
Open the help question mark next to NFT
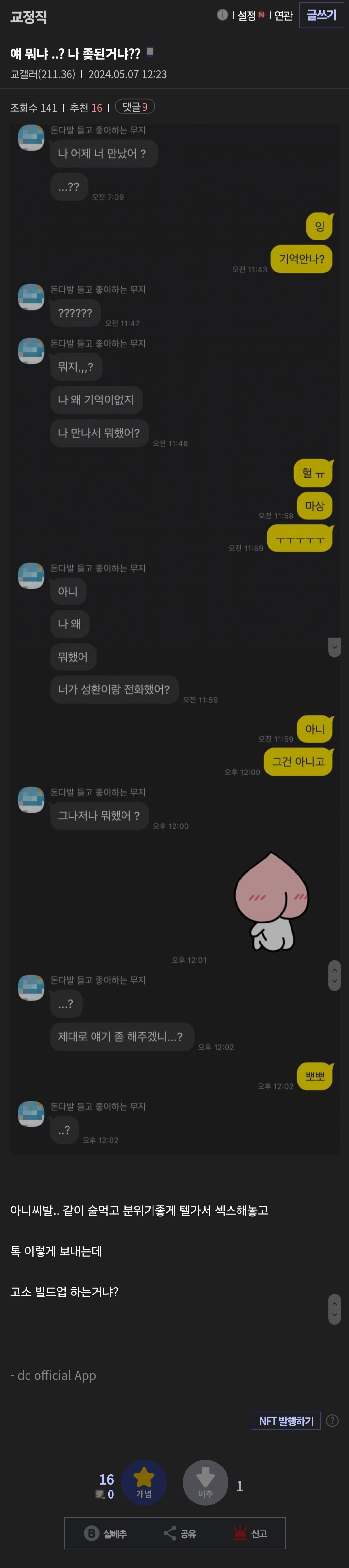pos(332,1421)
